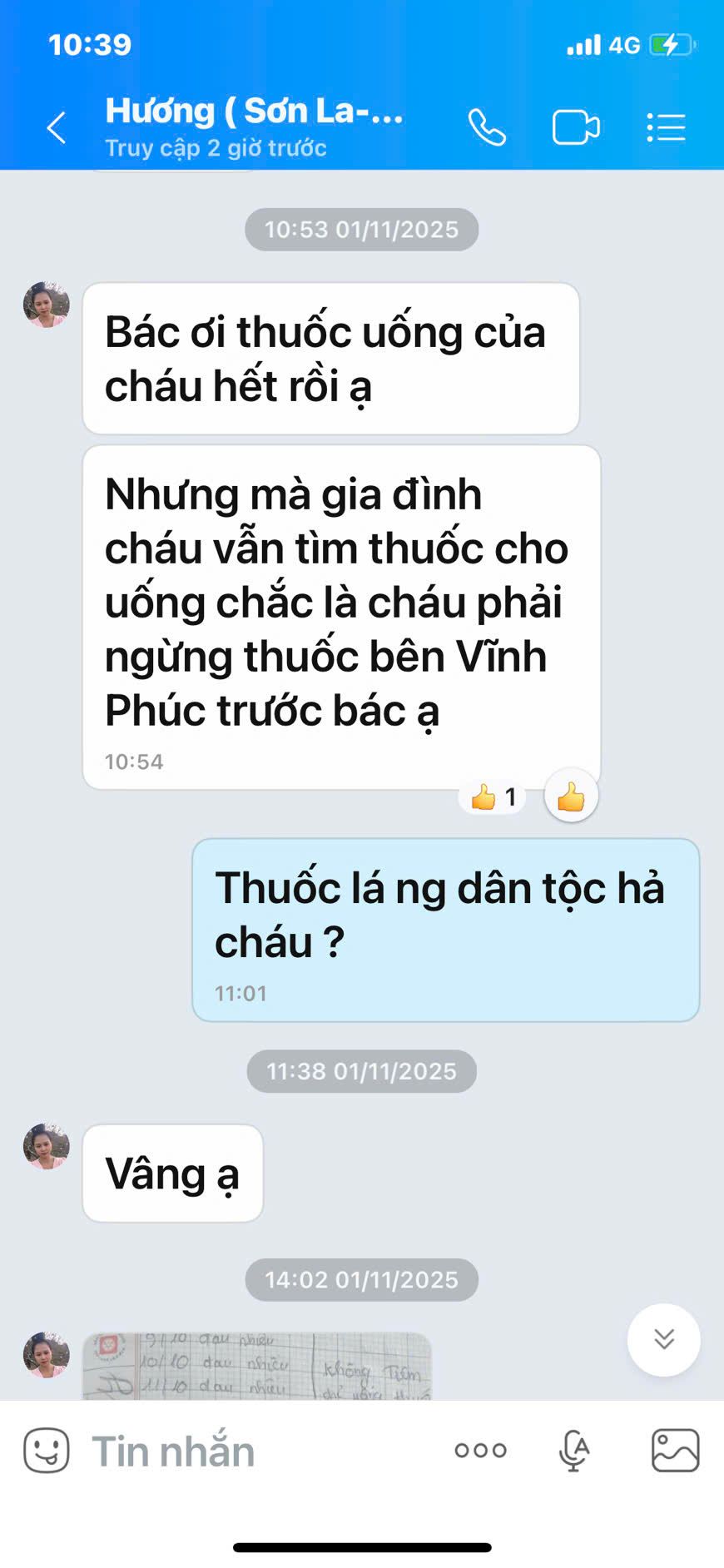Start a video call with Hương
Image resolution: width=724 pixels, height=1568 pixels.
click(x=575, y=128)
